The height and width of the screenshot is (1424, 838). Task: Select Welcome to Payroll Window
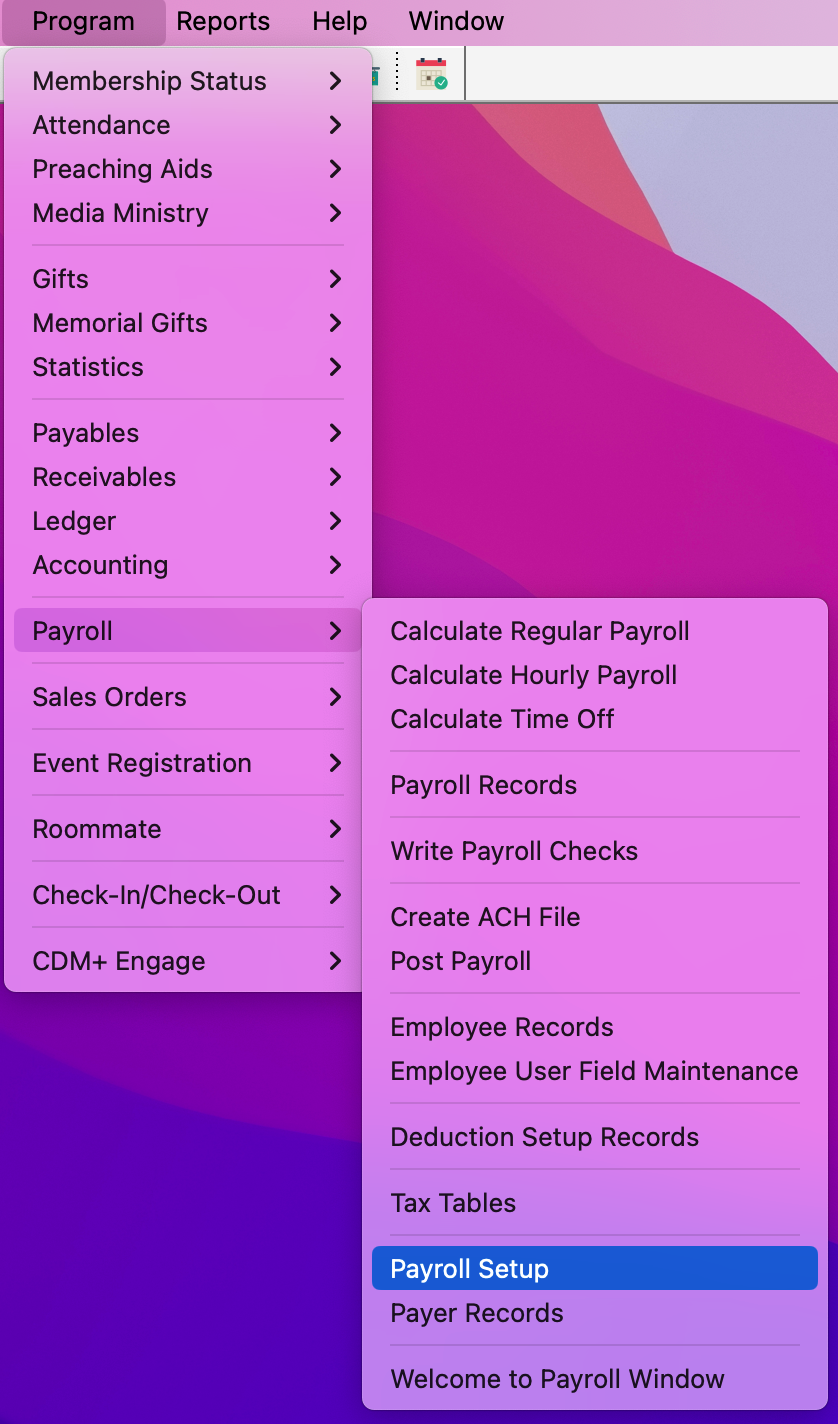pos(556,1379)
